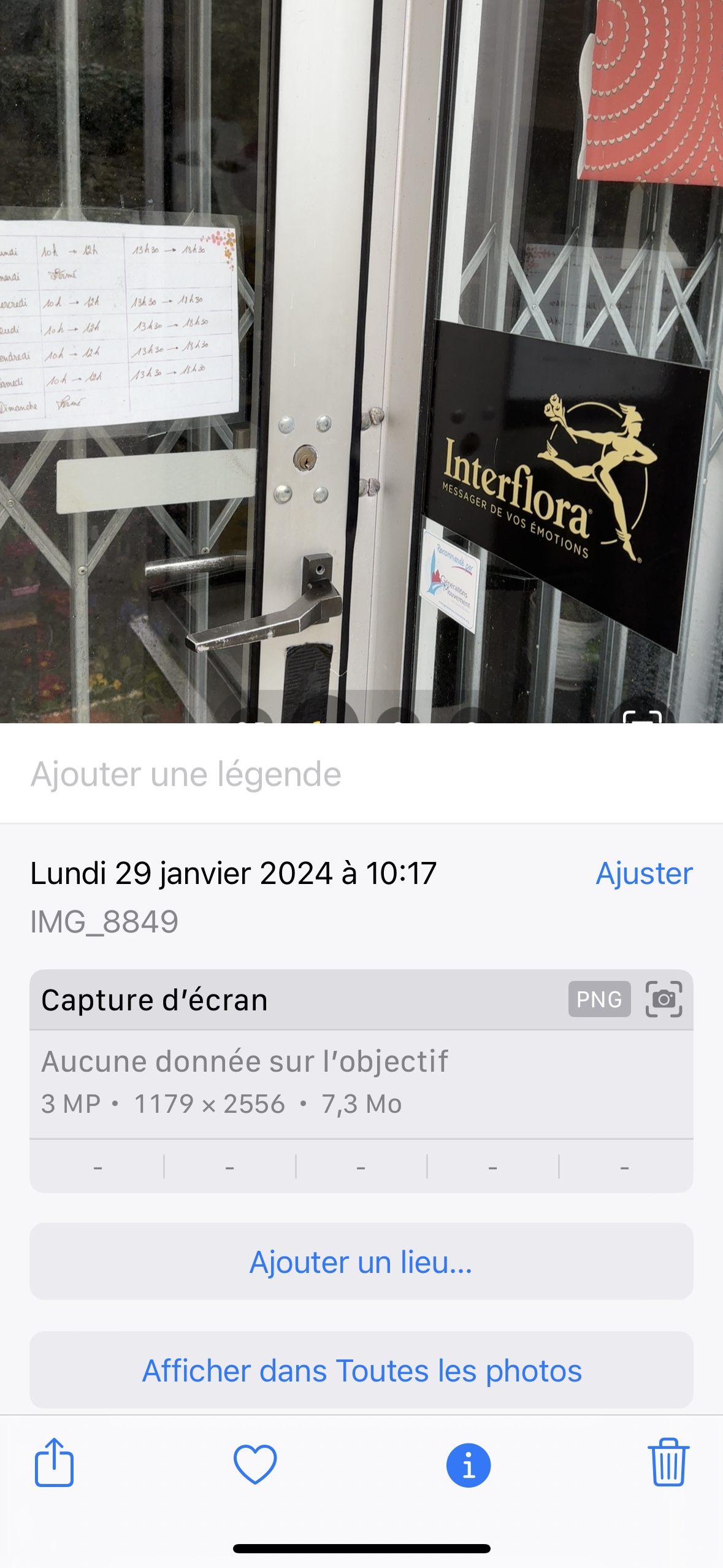Tap Ajuster to adjust date and time
Screen dimensions: 723x1568
coord(644,873)
